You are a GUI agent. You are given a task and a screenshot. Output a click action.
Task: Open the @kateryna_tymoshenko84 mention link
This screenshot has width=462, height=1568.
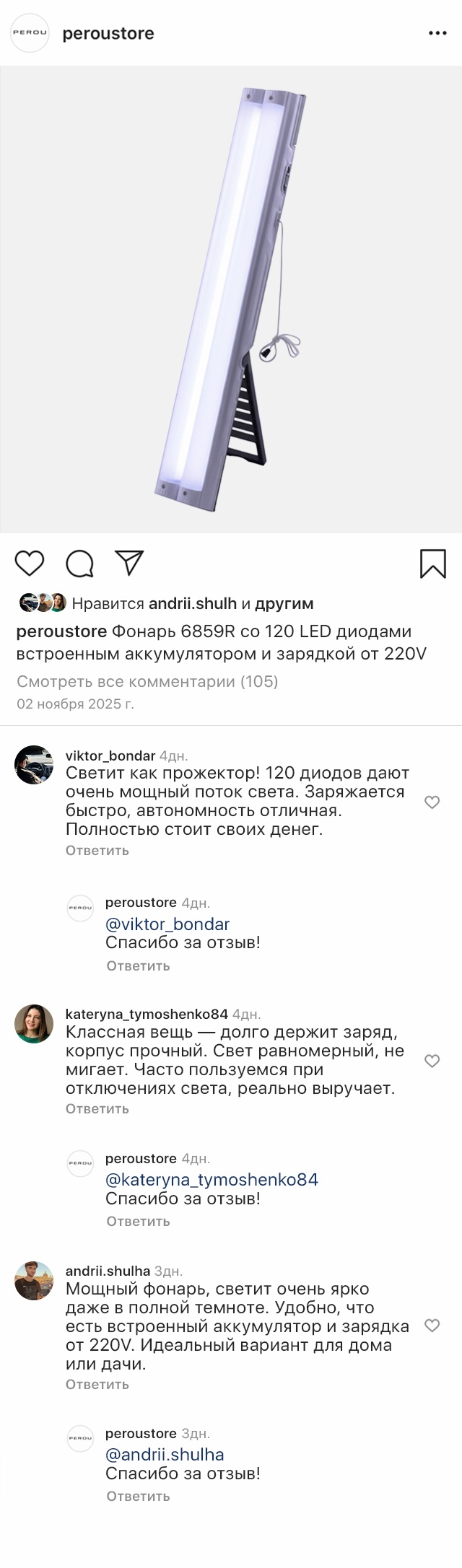212,1180
